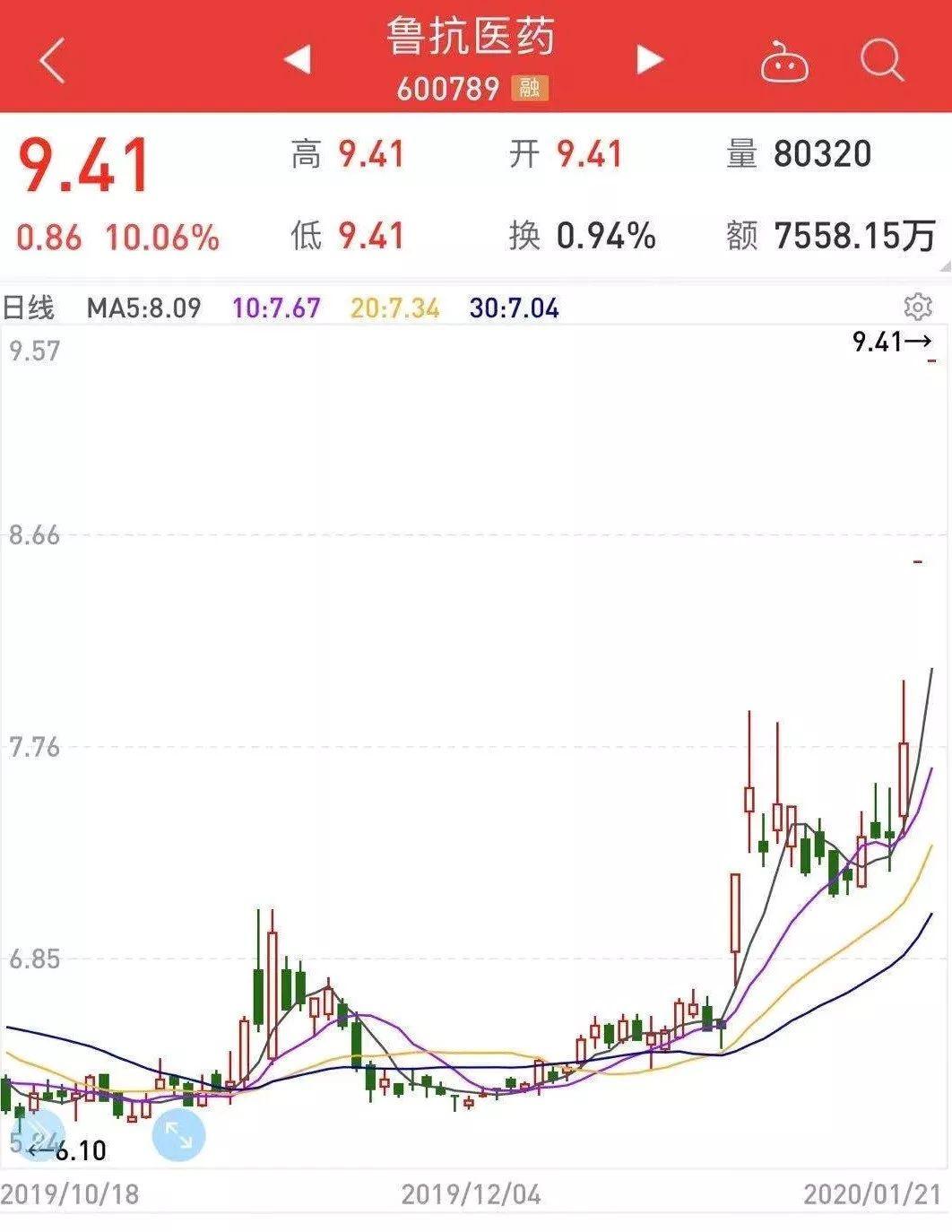Tap the blue drawing tool button

tap(39, 1133)
